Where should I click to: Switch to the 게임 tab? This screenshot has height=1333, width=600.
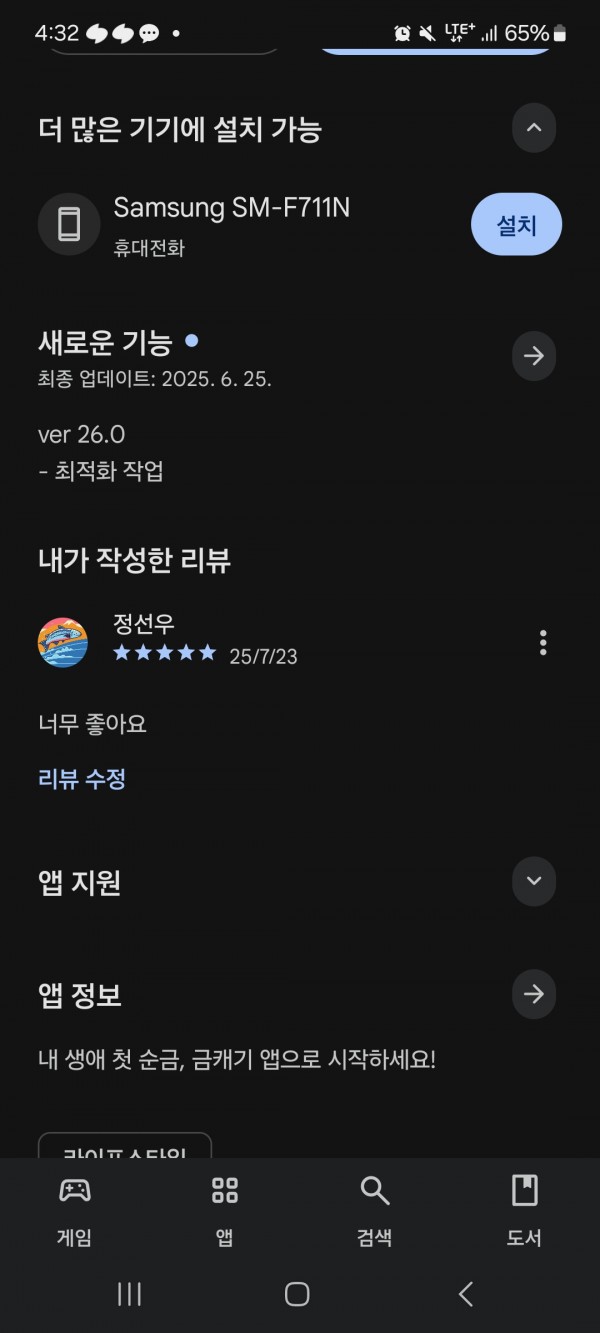(75, 1210)
